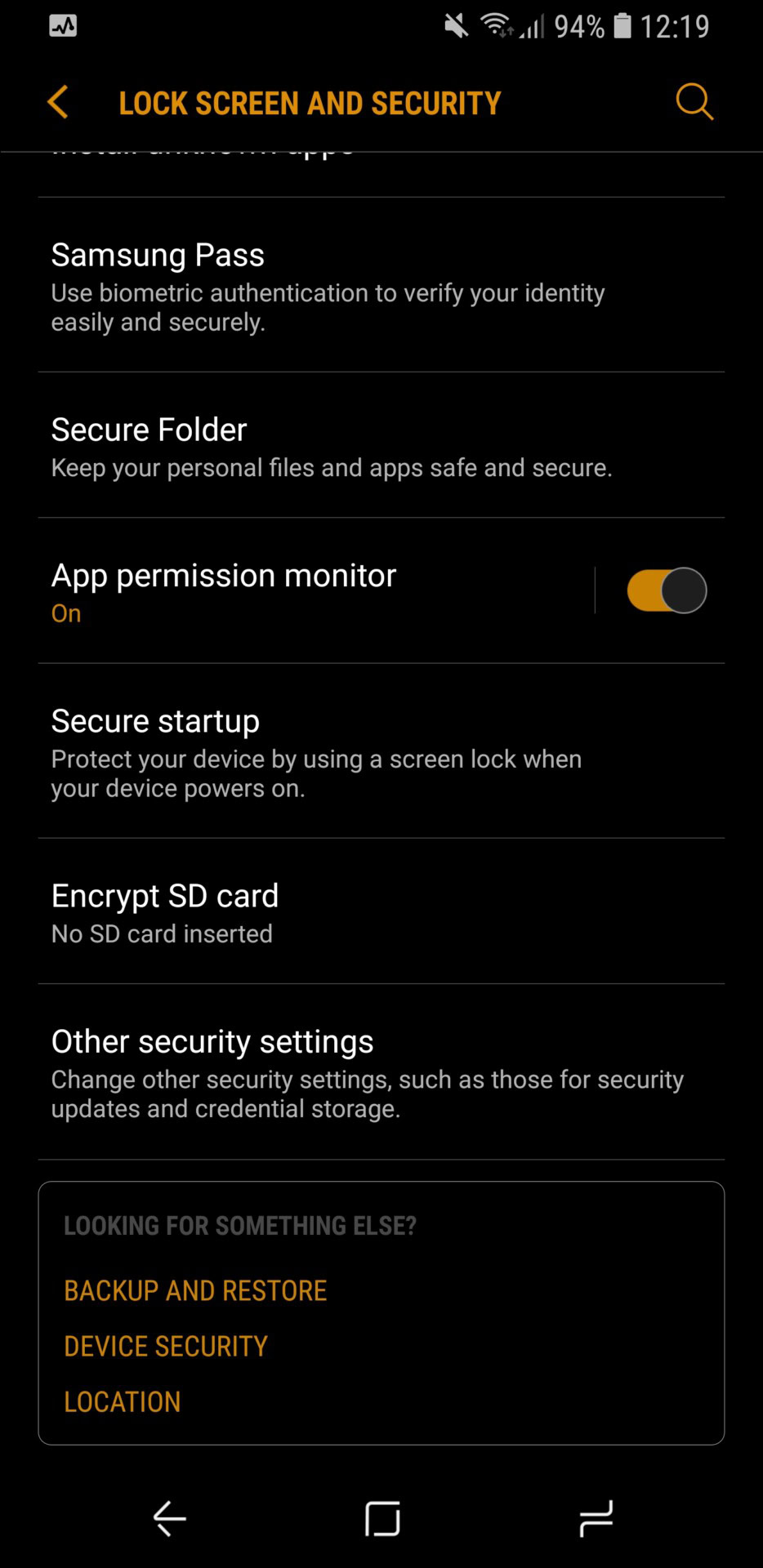
Task: Open Secure Folder
Action: pos(381,445)
